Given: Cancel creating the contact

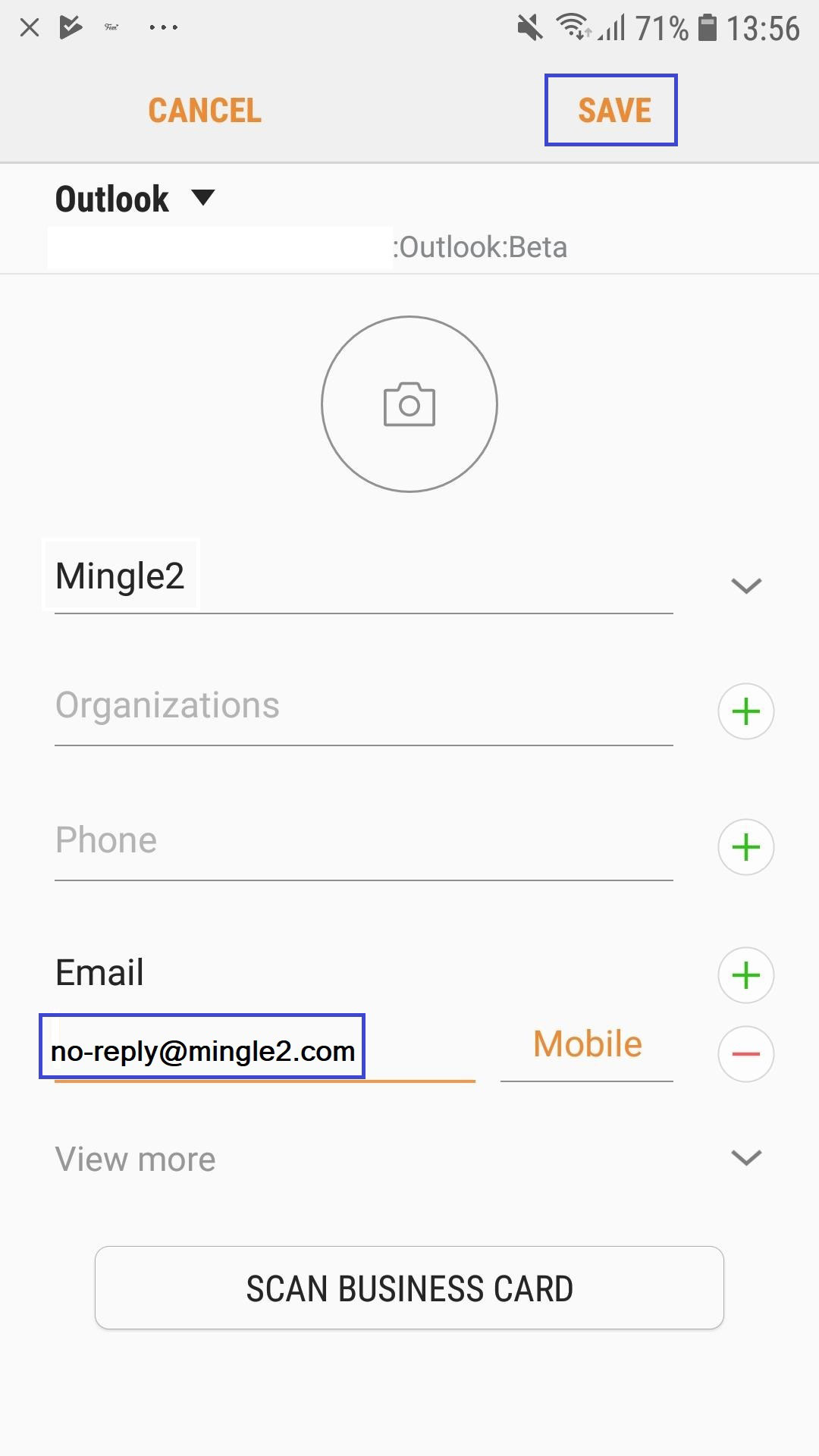Looking at the screenshot, I should click(205, 111).
